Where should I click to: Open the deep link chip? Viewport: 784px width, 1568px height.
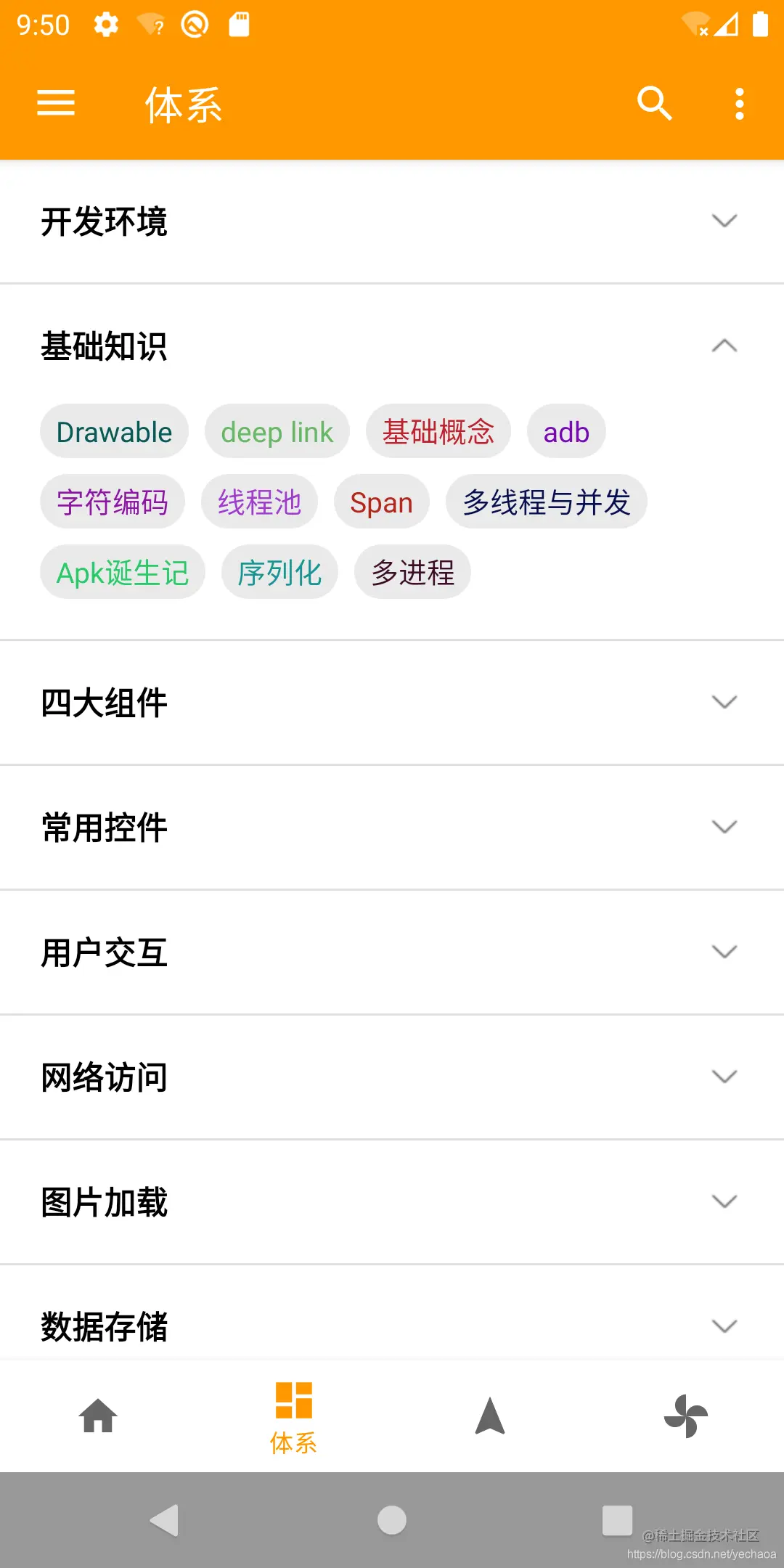(x=277, y=431)
